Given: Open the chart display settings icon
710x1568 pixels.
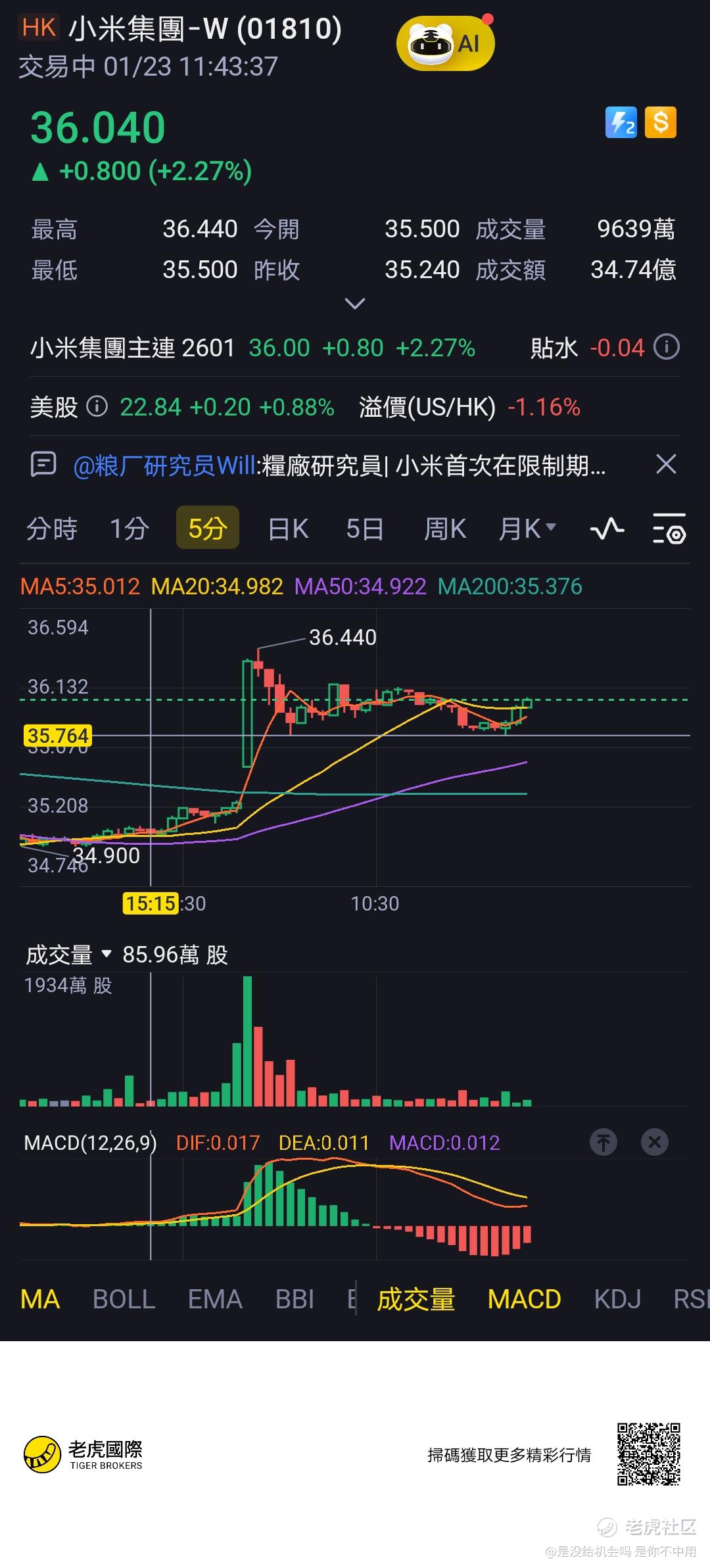Looking at the screenshot, I should pos(669,529).
